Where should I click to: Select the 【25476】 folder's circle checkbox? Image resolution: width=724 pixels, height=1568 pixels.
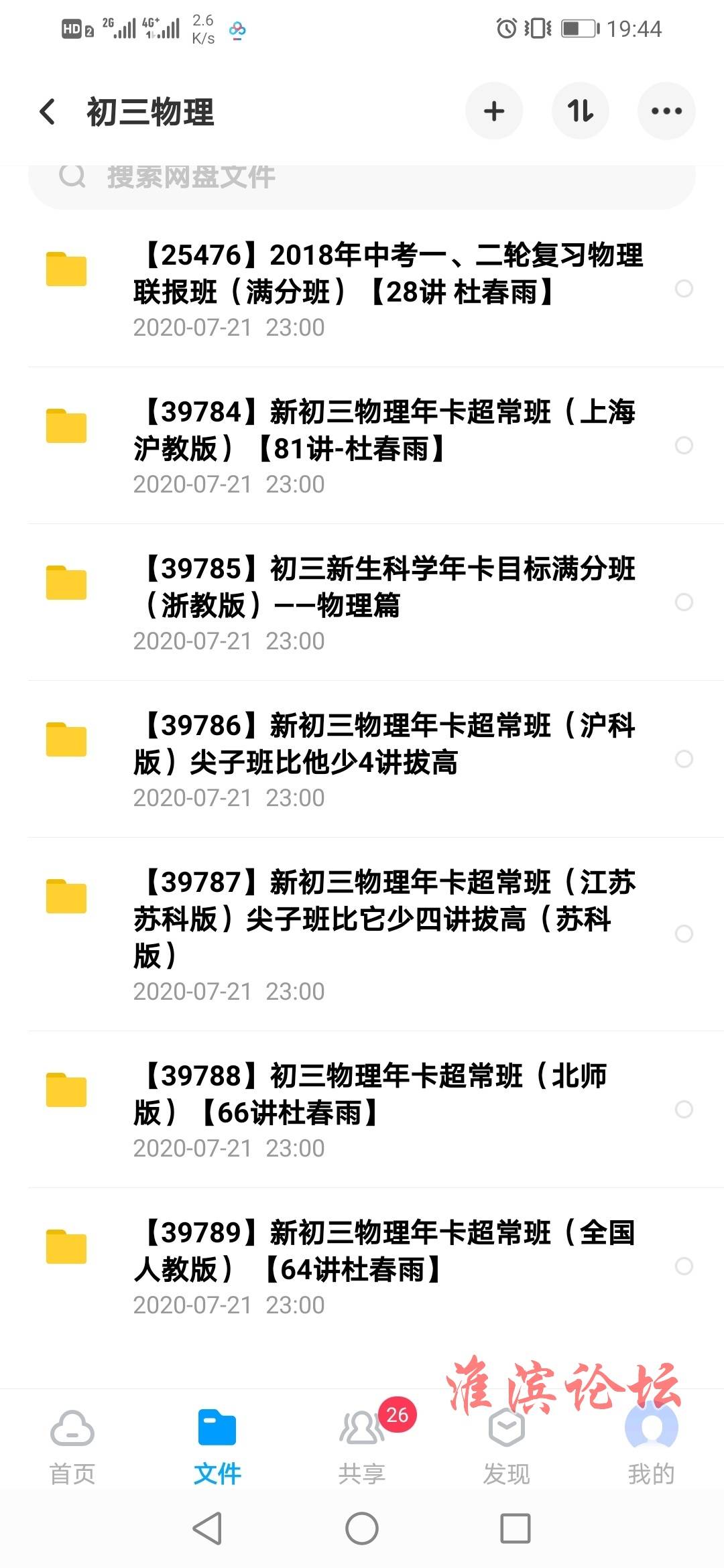[684, 289]
